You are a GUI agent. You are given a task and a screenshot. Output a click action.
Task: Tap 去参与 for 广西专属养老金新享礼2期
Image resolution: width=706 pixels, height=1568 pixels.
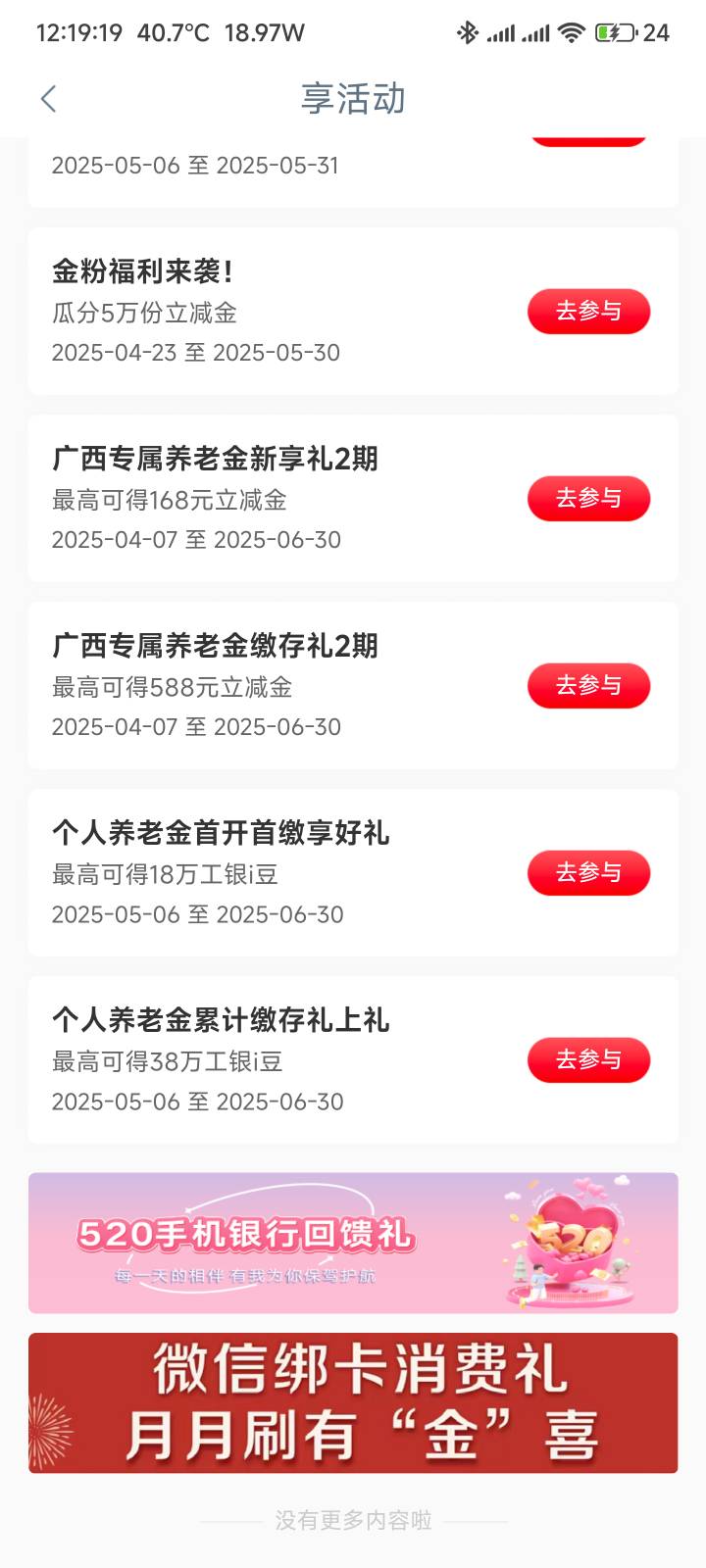point(588,499)
